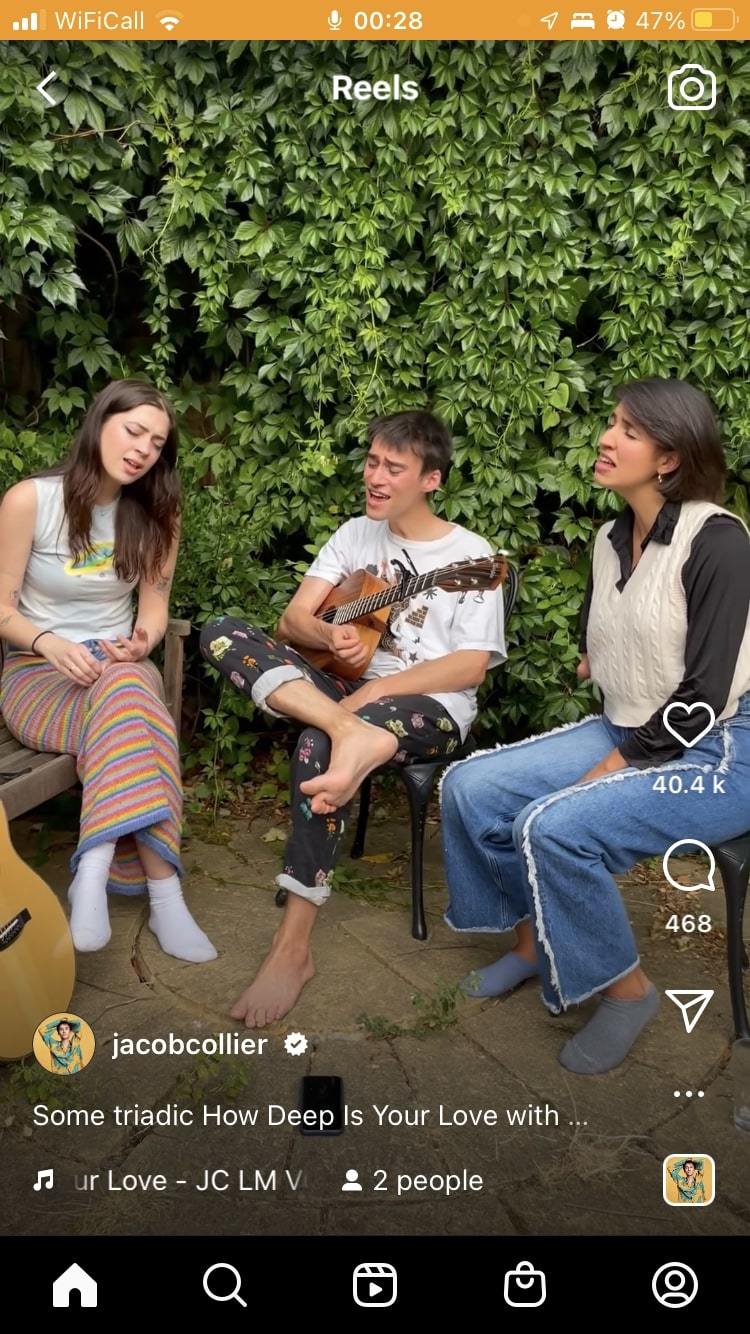
Task: Visit the jacobcollier username link
Action: click(x=189, y=1045)
